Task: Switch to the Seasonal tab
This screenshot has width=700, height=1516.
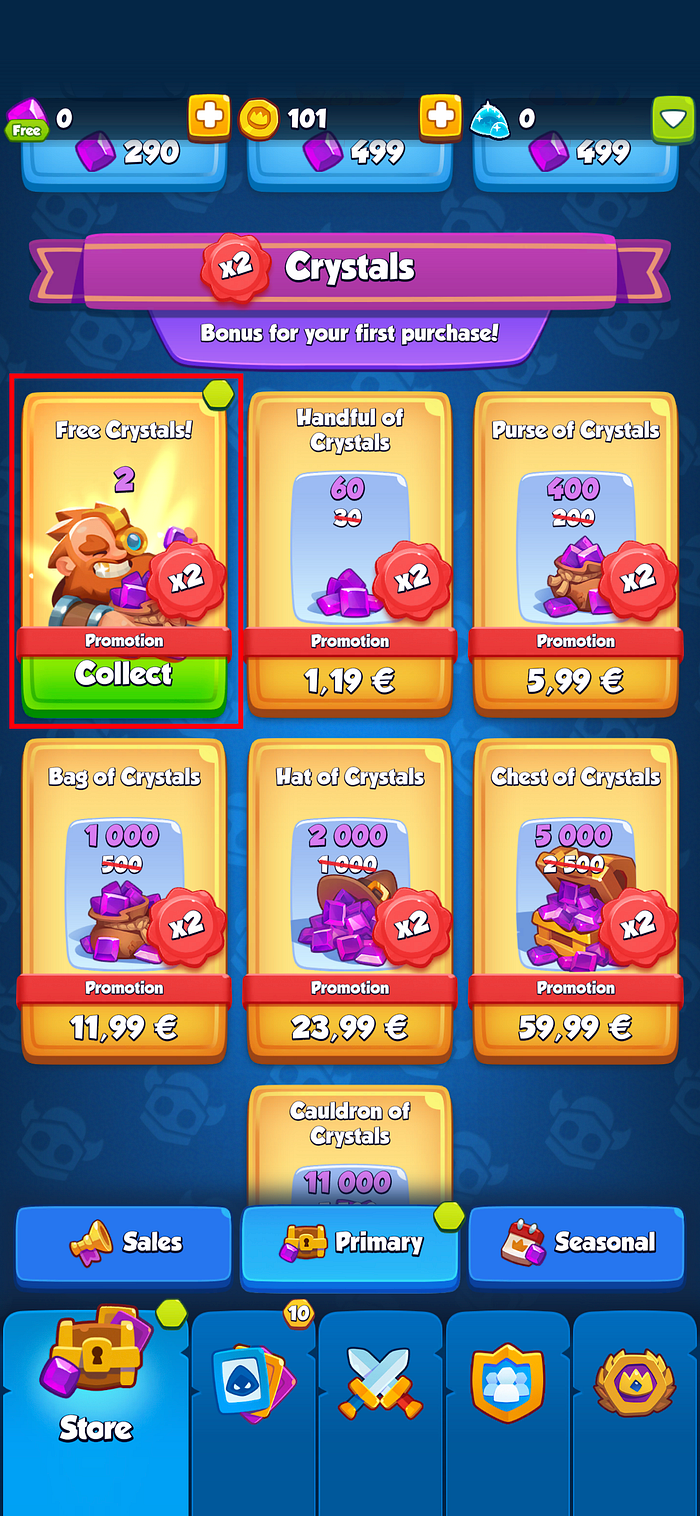Action: (576, 1243)
